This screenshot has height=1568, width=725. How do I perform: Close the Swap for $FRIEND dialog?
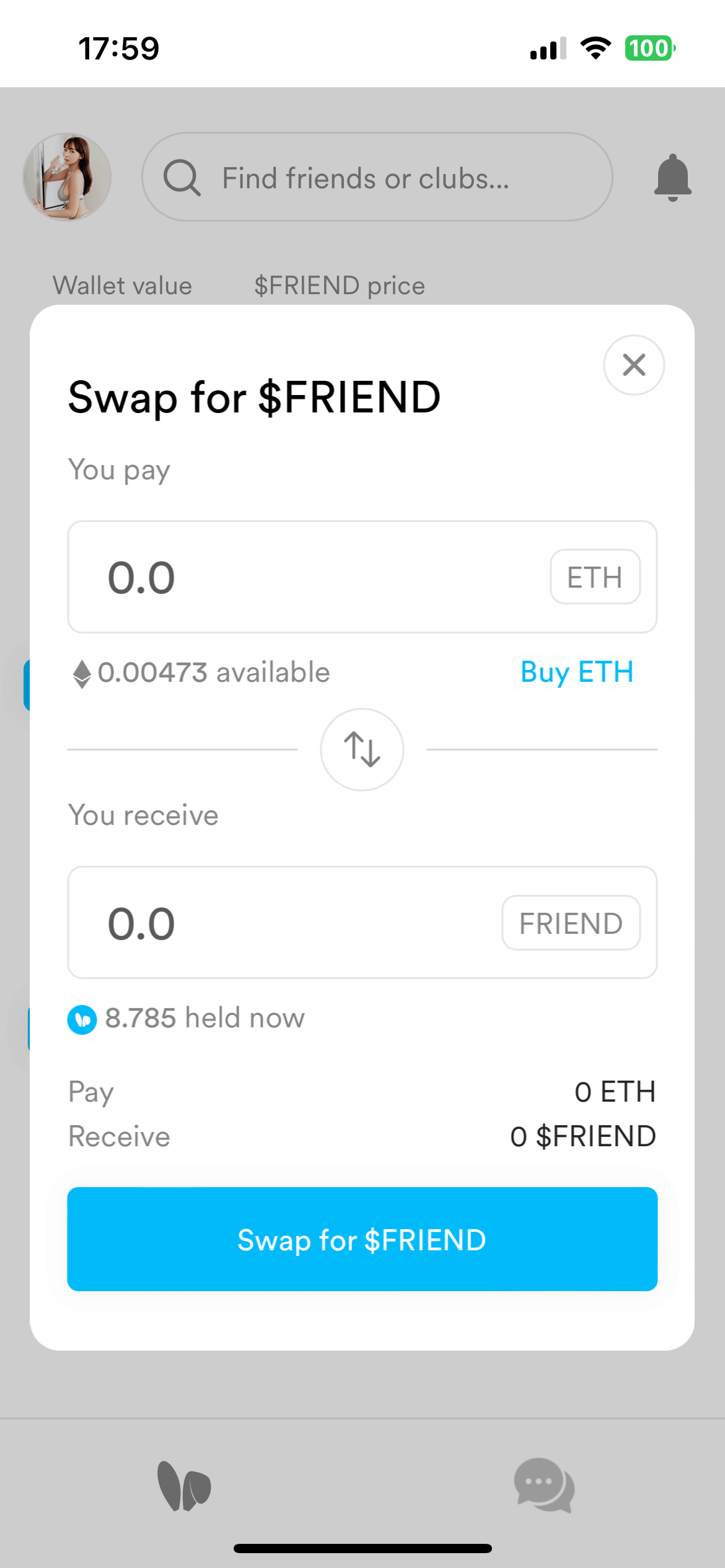tap(634, 365)
